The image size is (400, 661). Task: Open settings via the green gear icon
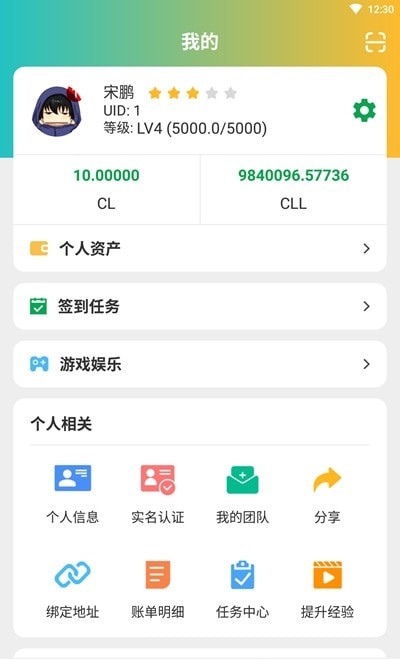(364, 111)
